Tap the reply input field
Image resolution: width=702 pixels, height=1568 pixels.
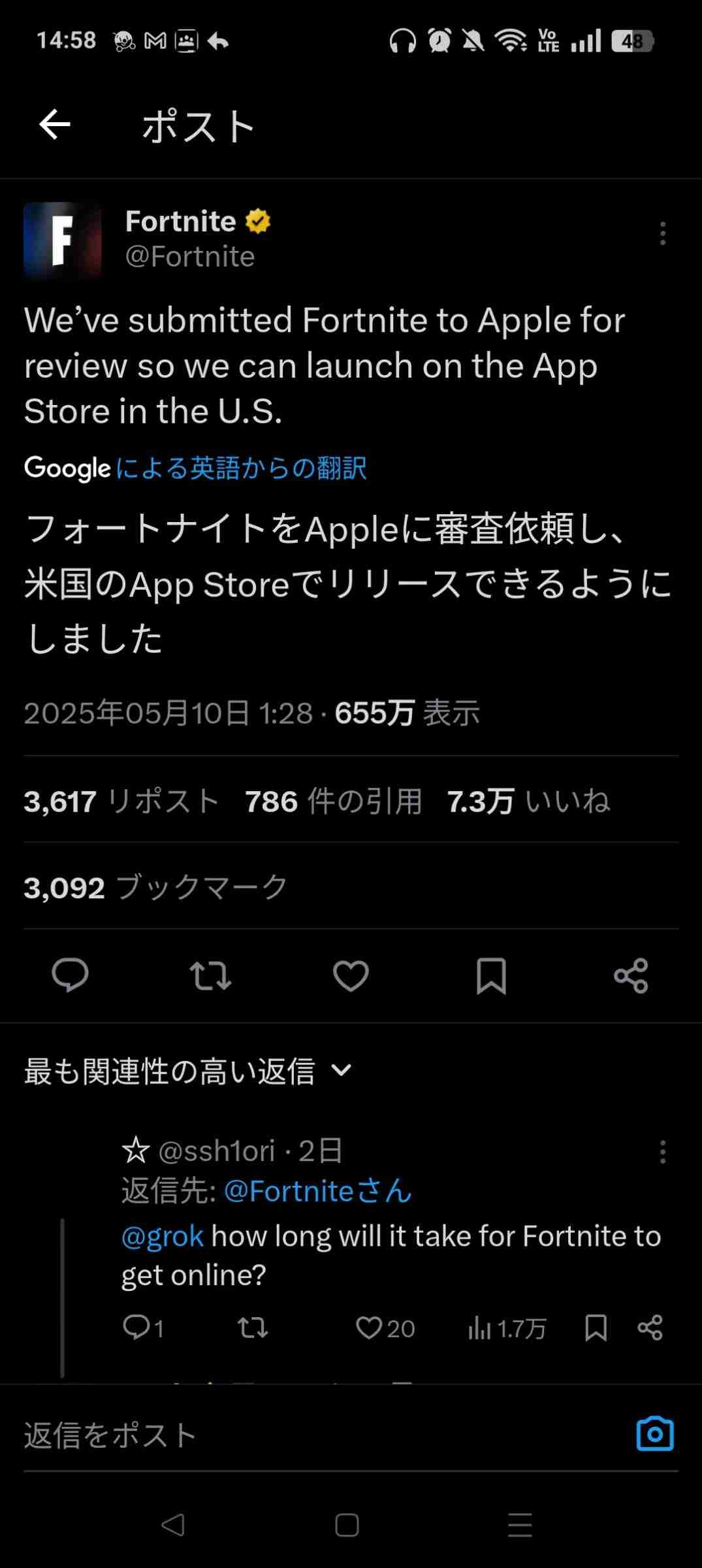261,1435
